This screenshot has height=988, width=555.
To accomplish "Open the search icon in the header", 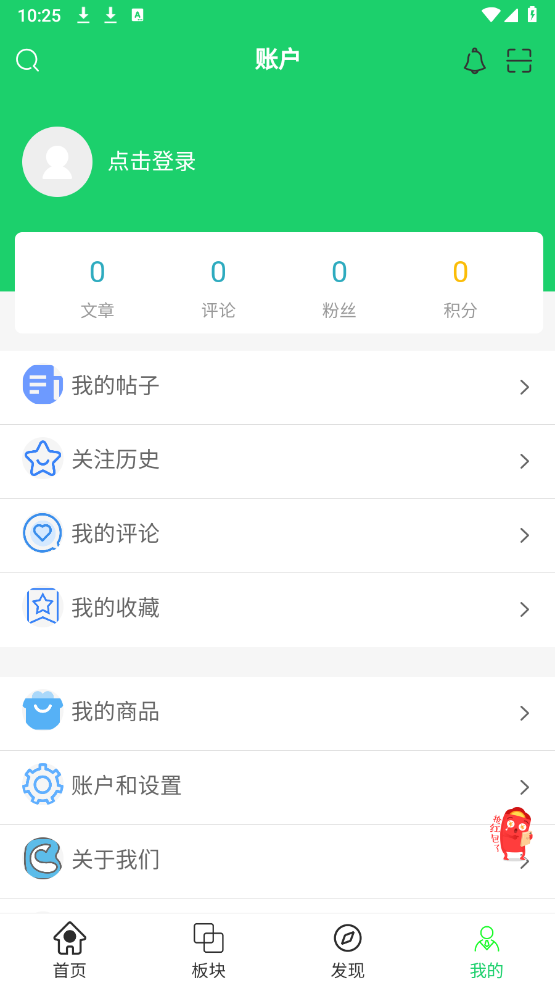I will 28,60.
